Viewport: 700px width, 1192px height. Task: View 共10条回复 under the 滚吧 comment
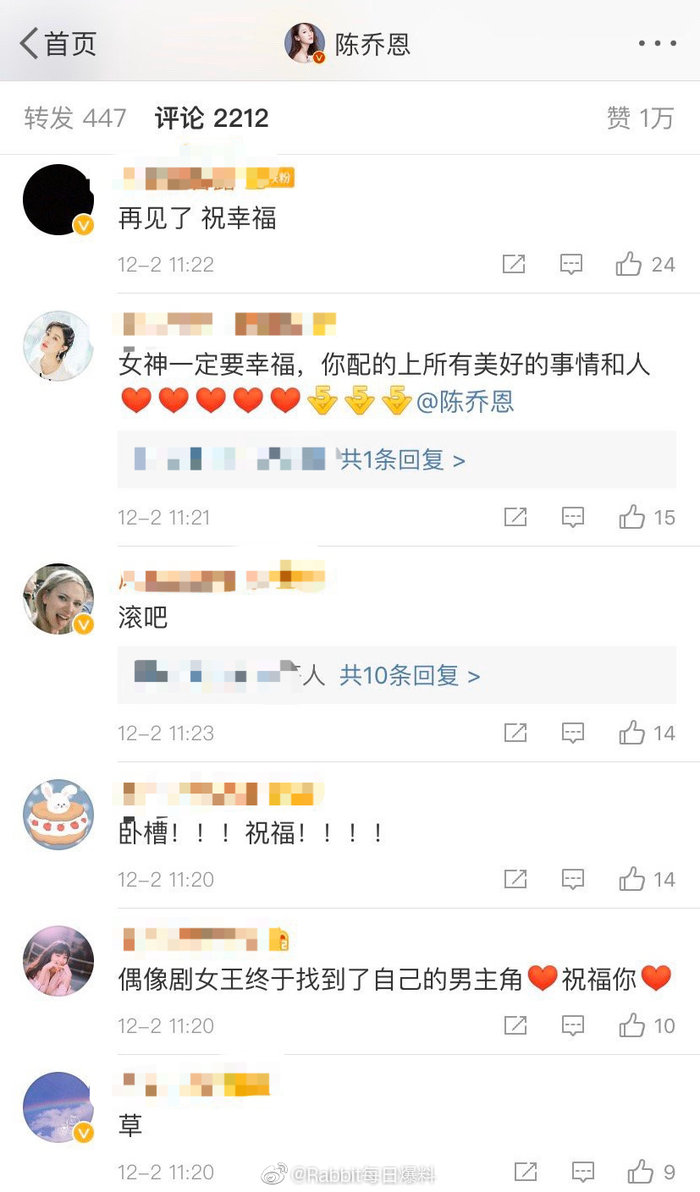[410, 676]
